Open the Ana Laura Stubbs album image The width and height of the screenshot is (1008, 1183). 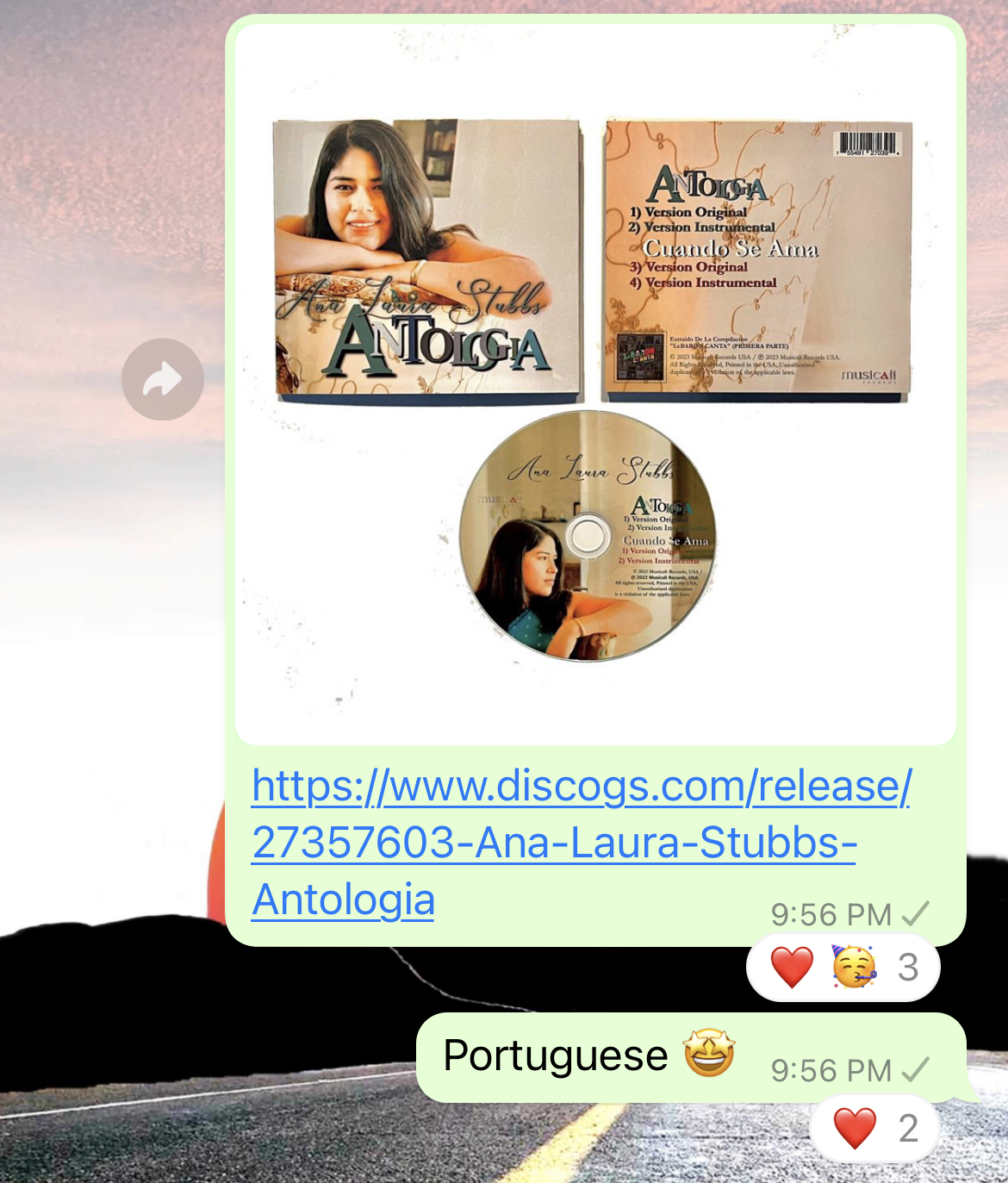point(594,384)
